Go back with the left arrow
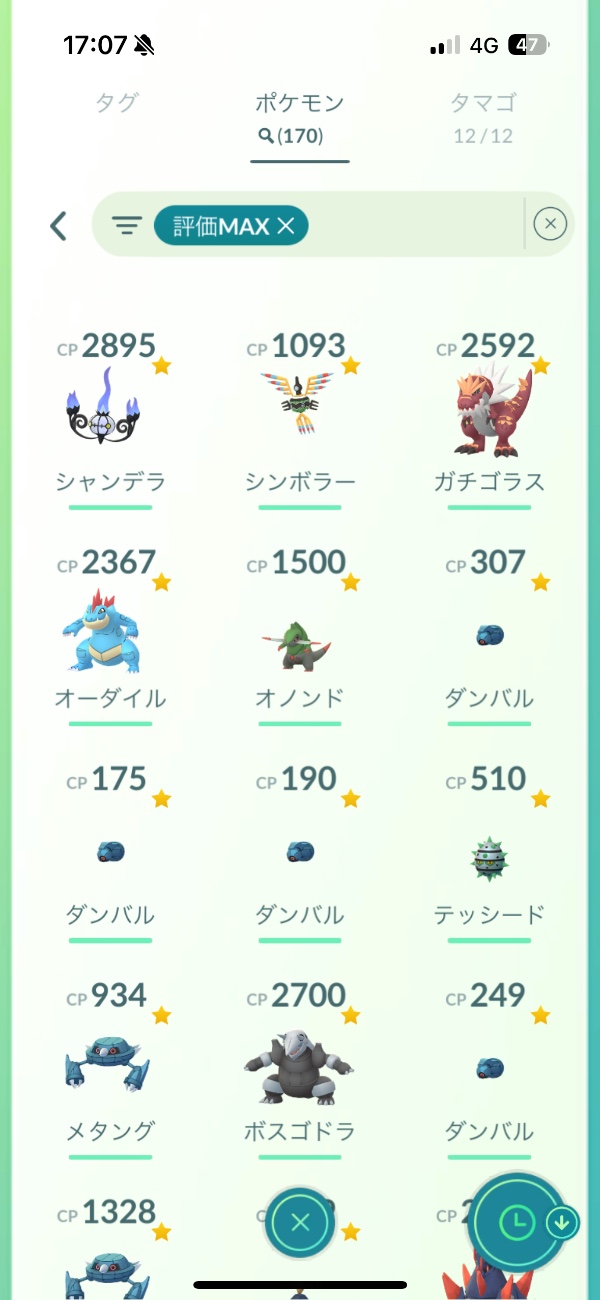 coord(58,226)
